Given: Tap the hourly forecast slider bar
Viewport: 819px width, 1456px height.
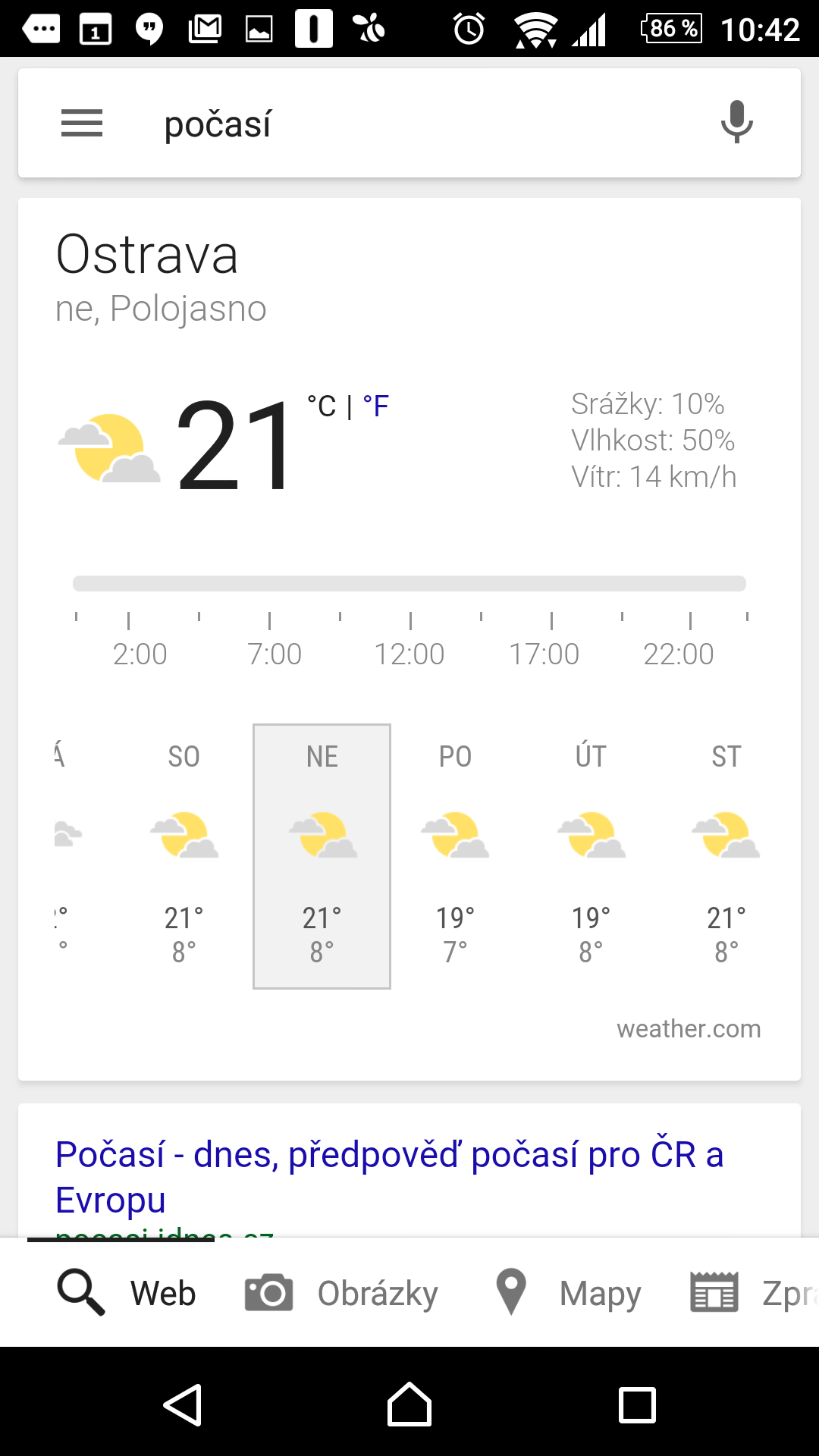Looking at the screenshot, I should (409, 583).
